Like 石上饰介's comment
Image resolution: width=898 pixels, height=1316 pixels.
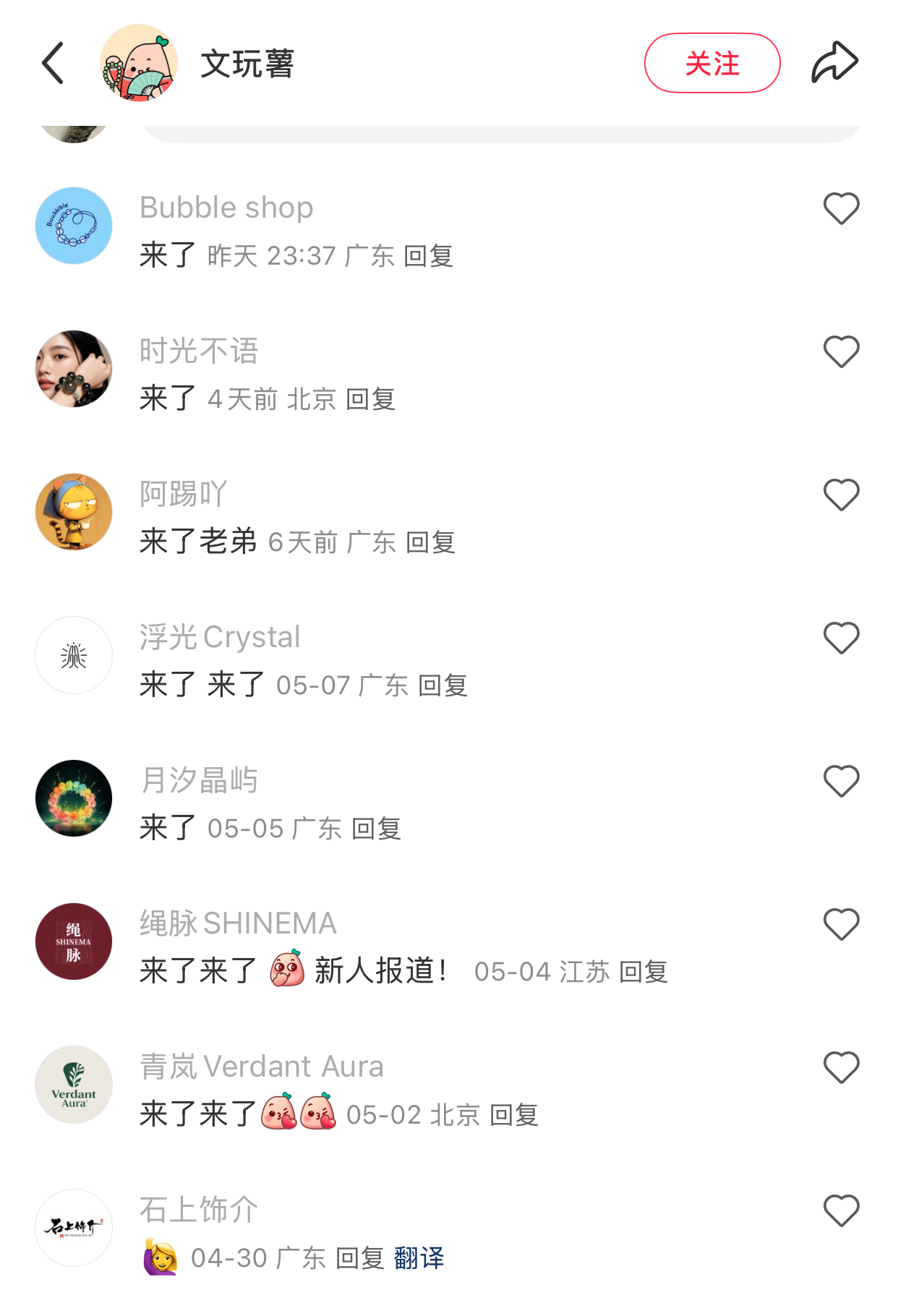[x=841, y=1211]
